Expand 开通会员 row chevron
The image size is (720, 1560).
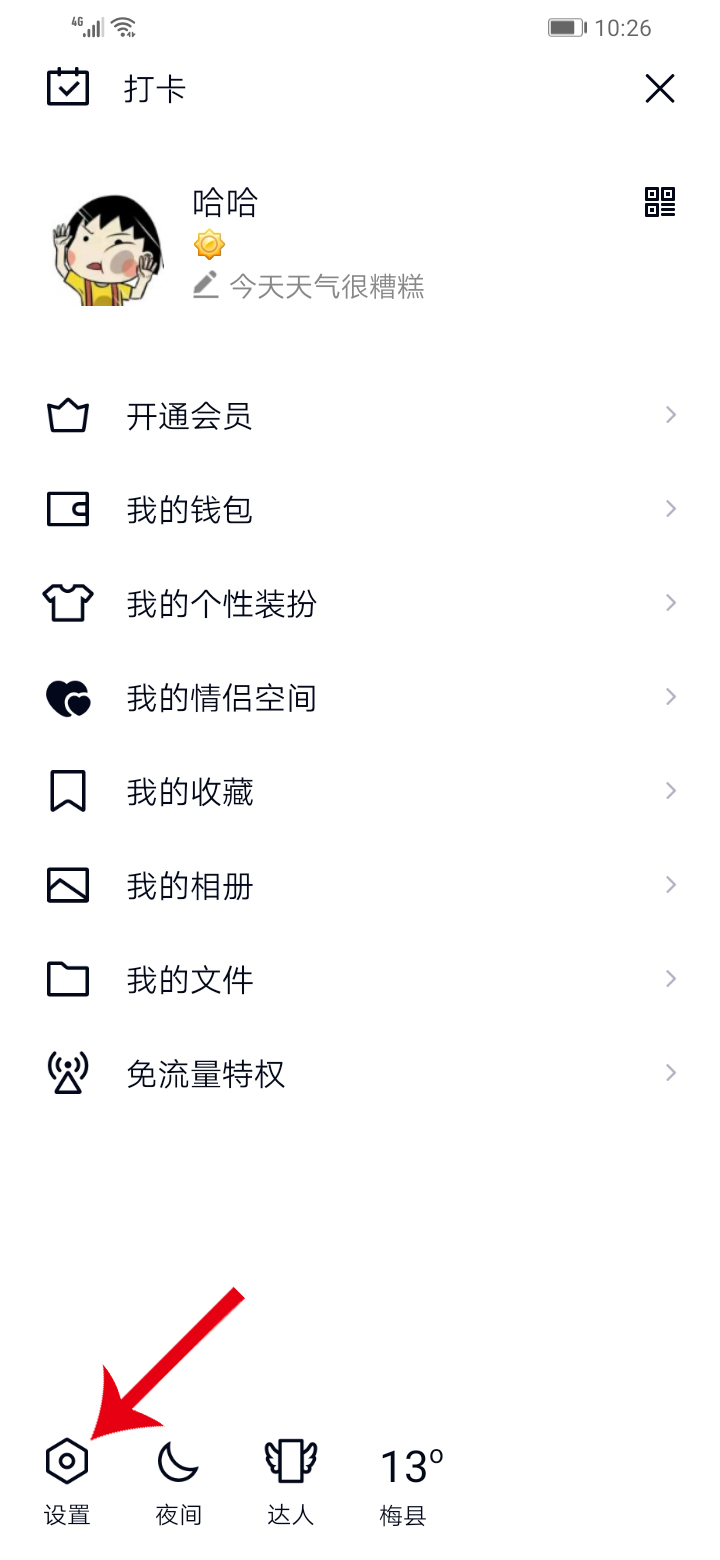point(670,414)
